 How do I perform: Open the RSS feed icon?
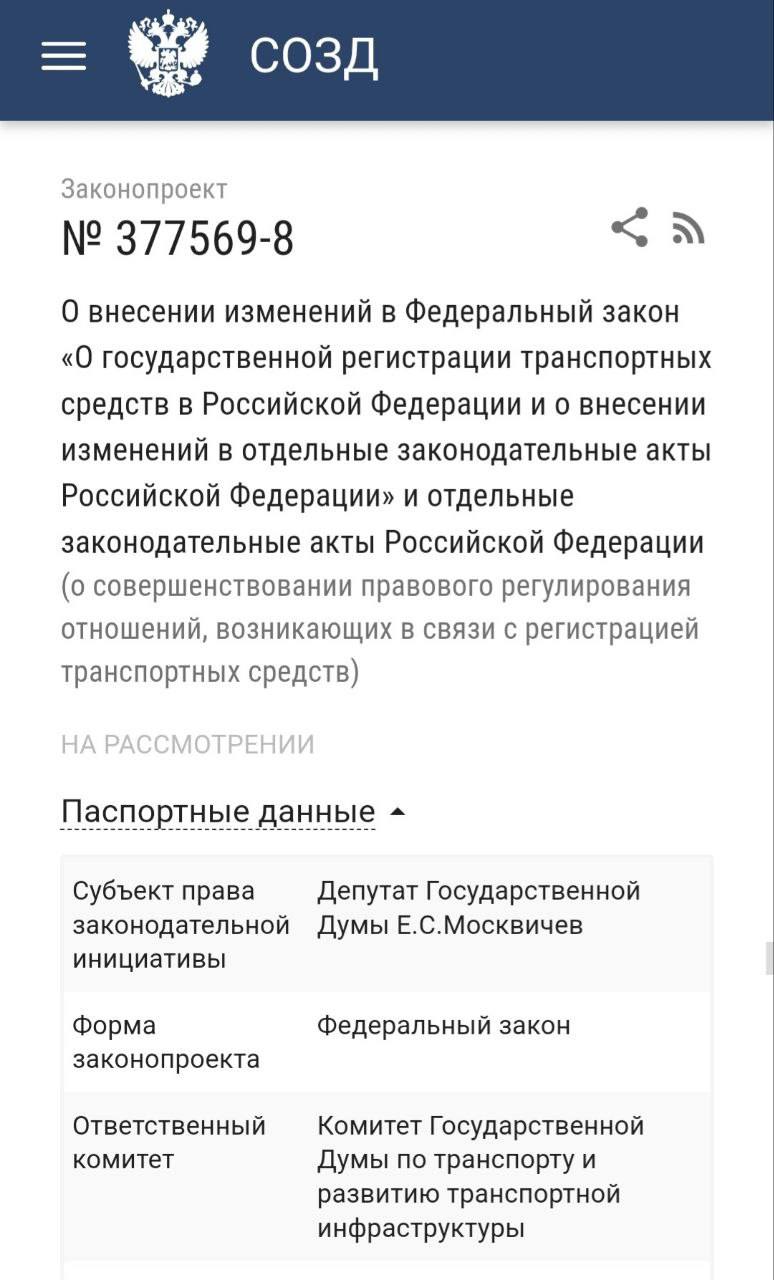(x=688, y=229)
